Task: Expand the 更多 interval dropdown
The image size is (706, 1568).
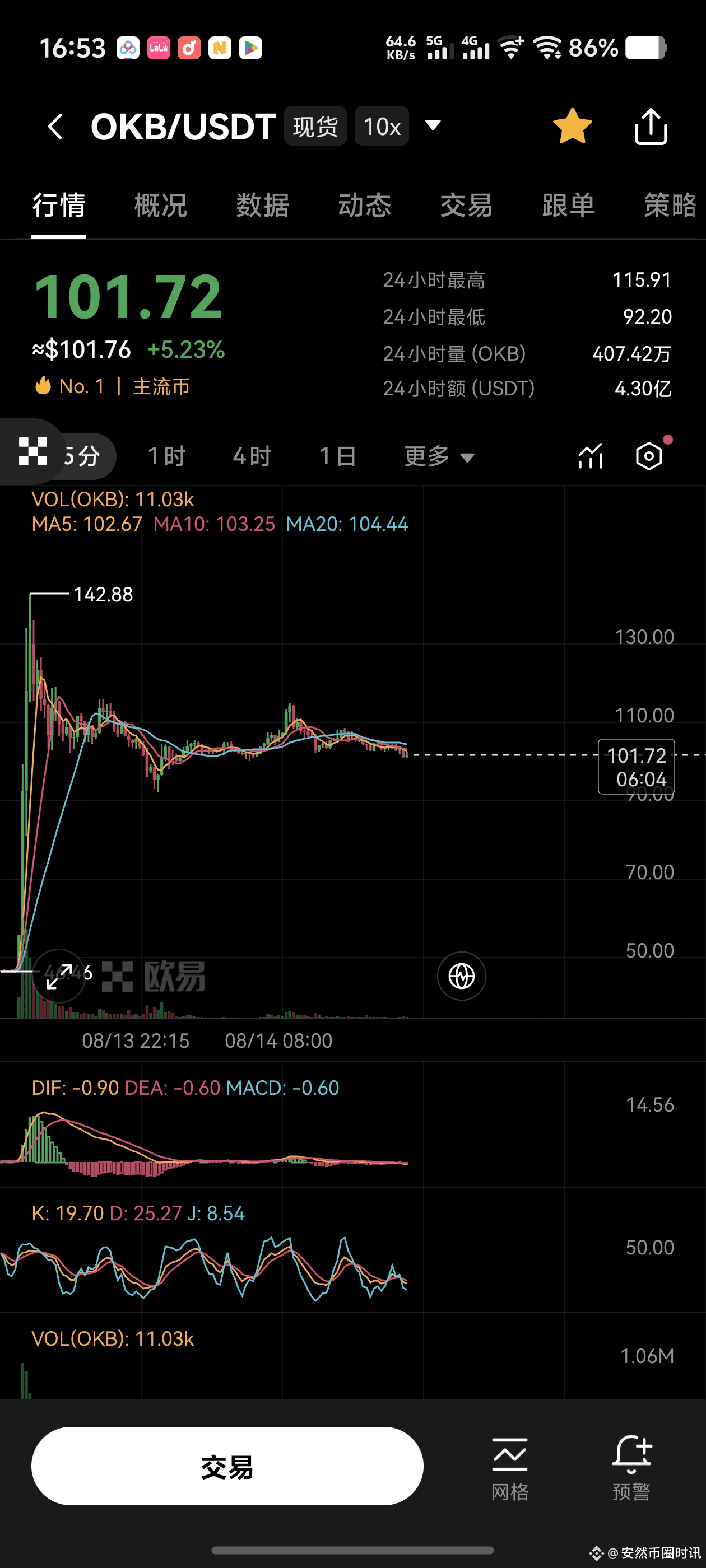Action: [x=439, y=456]
